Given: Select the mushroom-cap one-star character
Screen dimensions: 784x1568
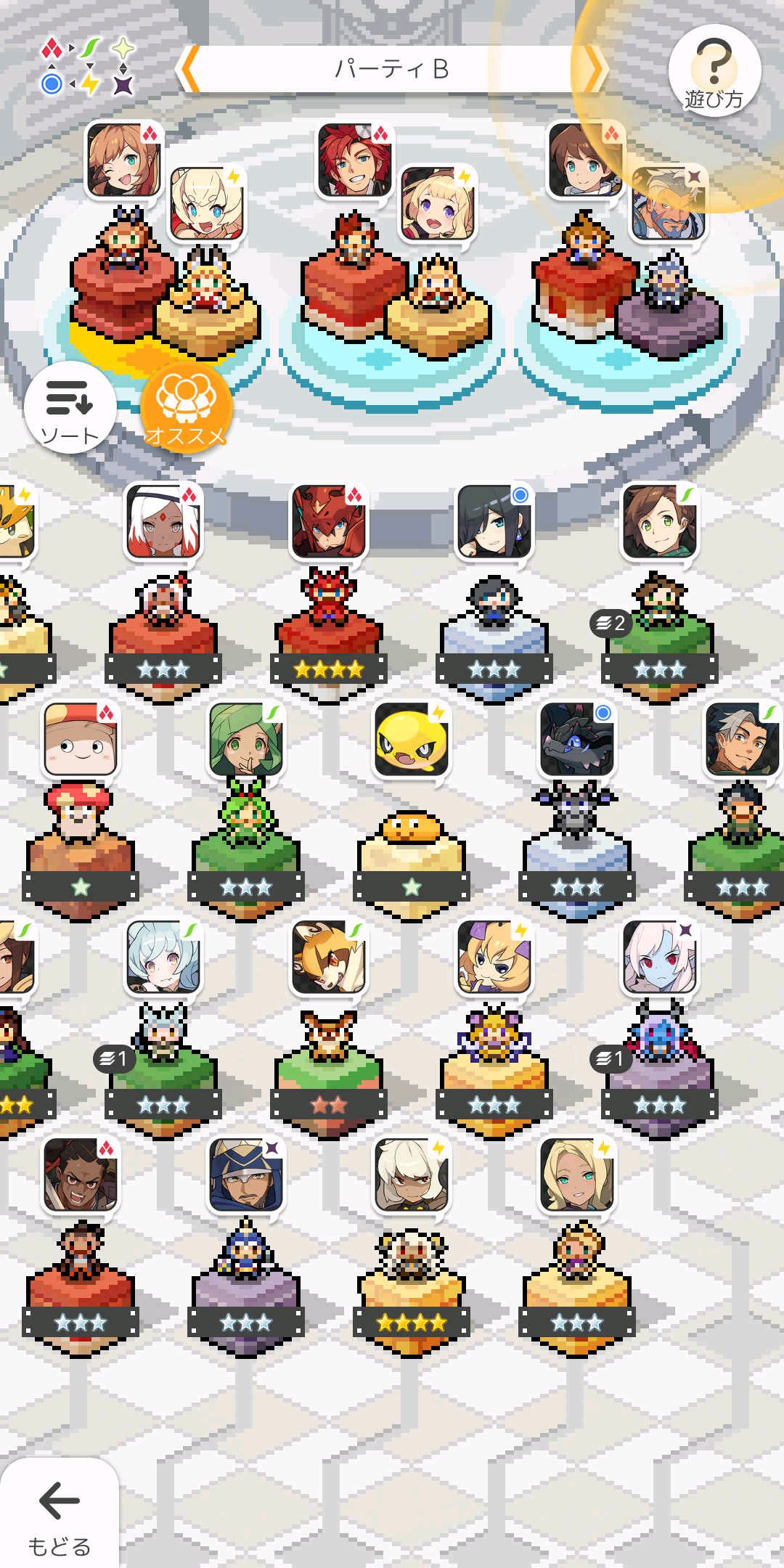Looking at the screenshot, I should coord(80,813).
